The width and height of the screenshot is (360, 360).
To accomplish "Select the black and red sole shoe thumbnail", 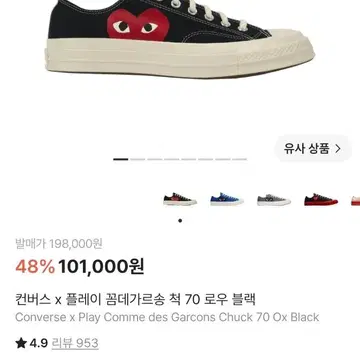I will pos(321,199).
